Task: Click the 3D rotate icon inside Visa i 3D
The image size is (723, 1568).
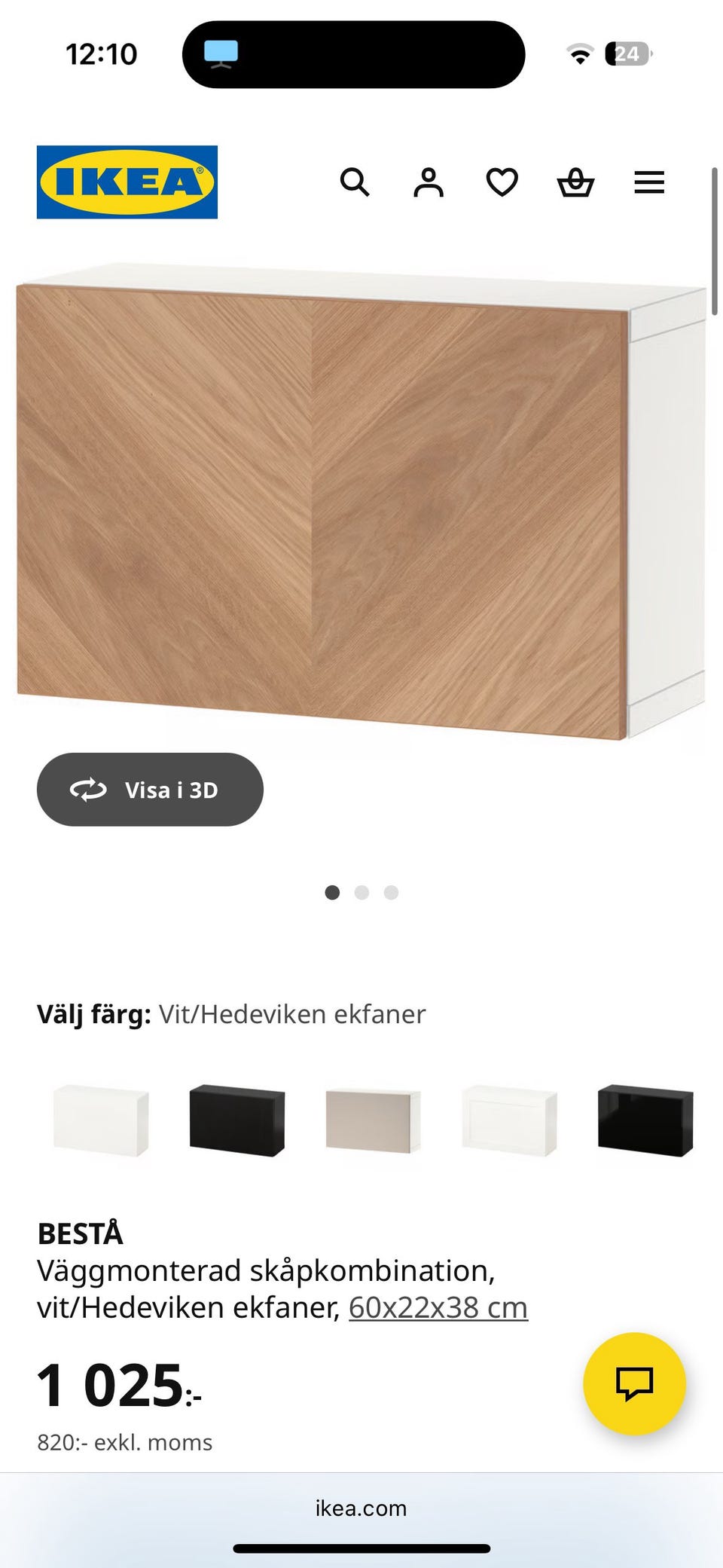Action: 89,790
